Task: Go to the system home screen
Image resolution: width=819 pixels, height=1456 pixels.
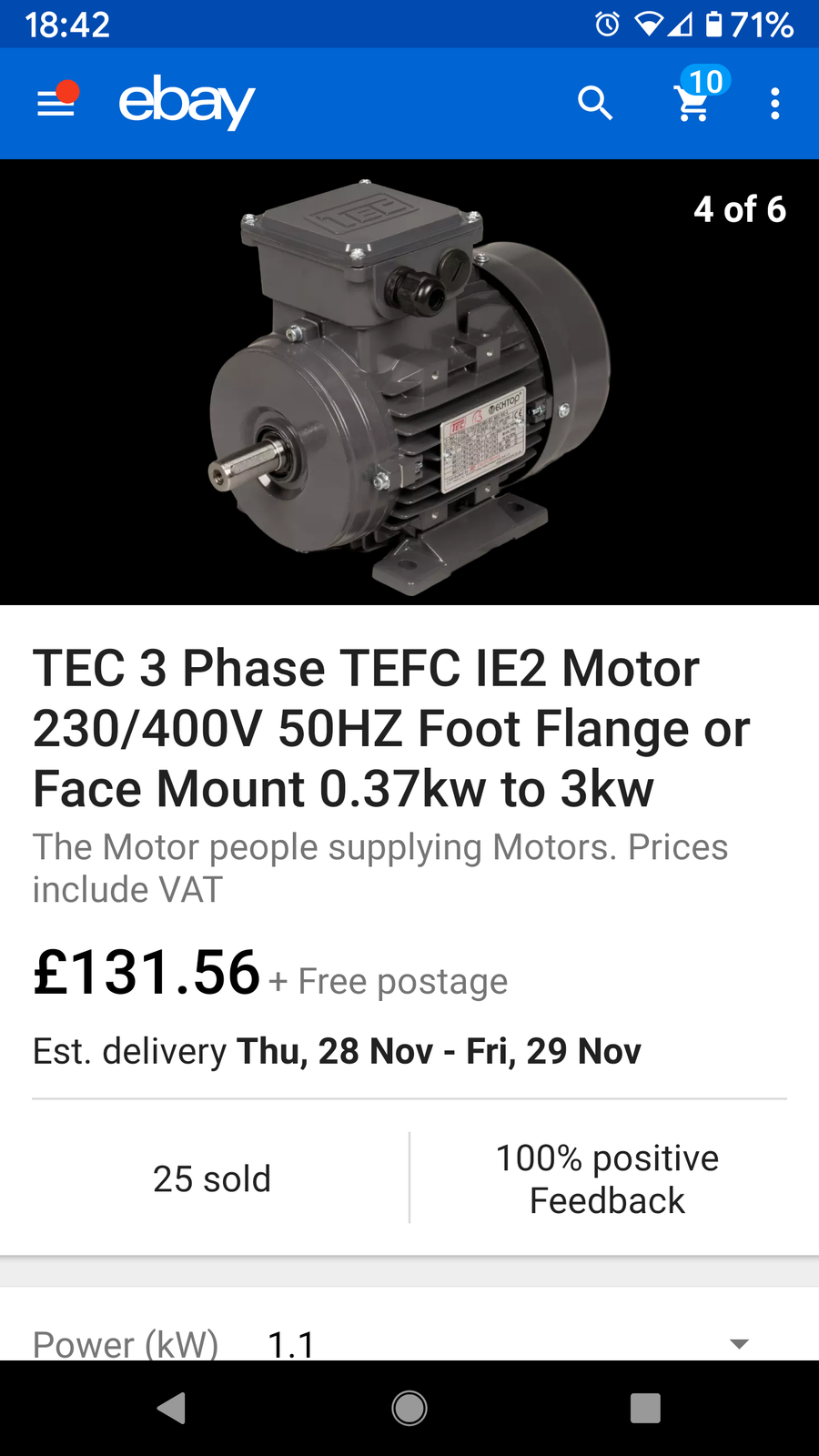Action: [409, 1408]
